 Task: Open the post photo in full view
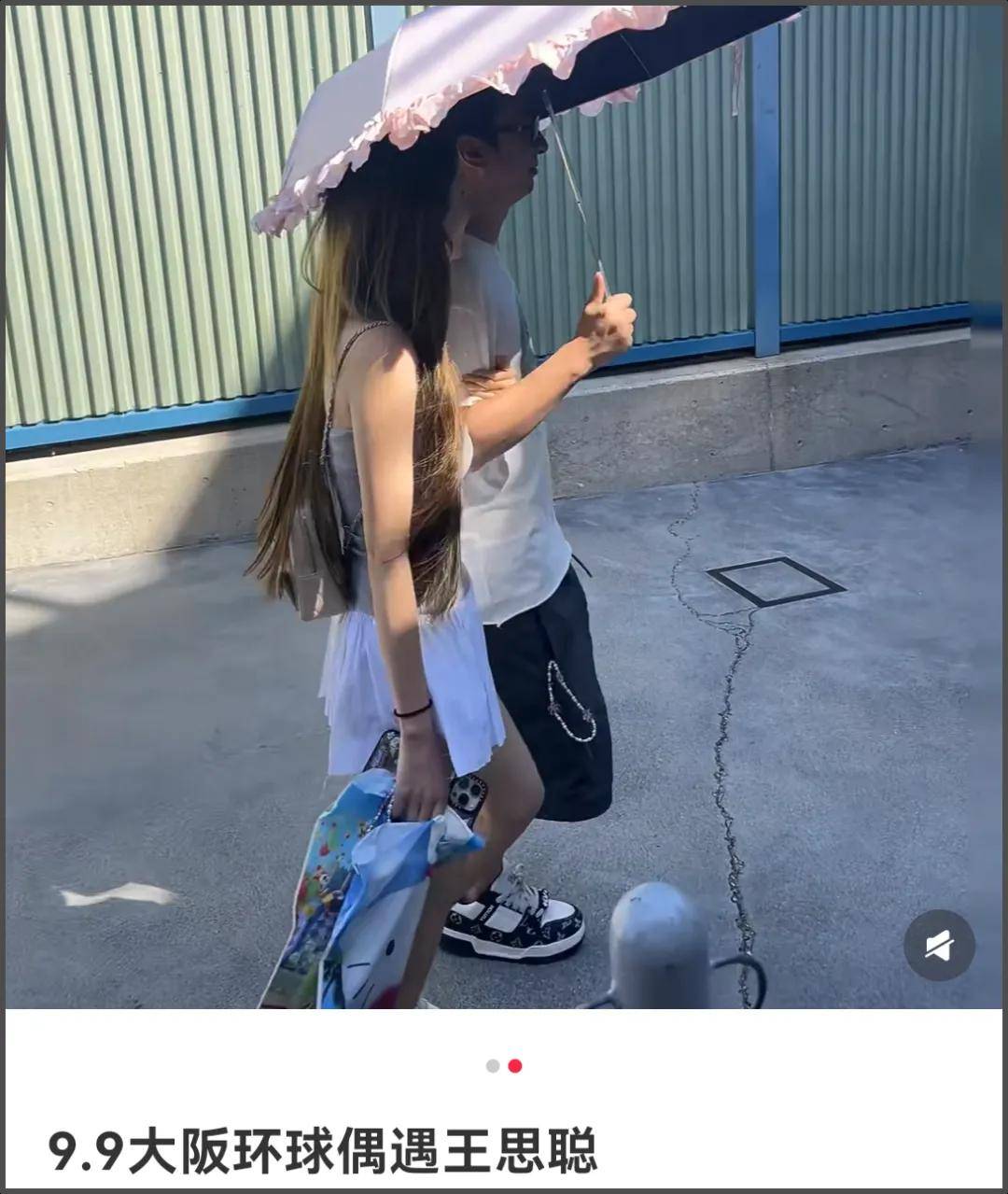pos(504,504)
